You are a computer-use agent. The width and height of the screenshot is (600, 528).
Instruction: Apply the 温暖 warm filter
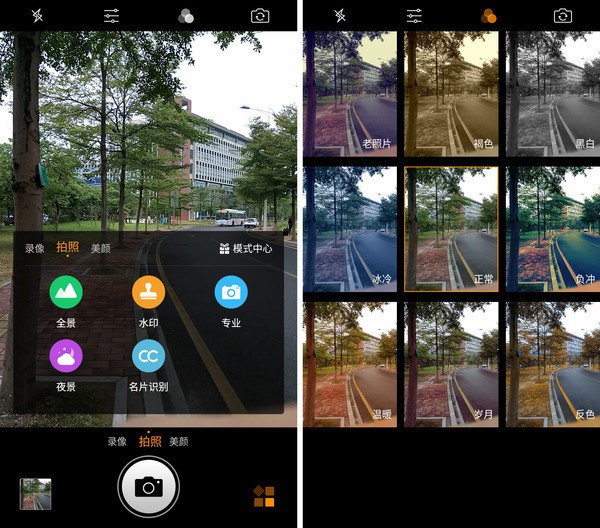tap(350, 363)
